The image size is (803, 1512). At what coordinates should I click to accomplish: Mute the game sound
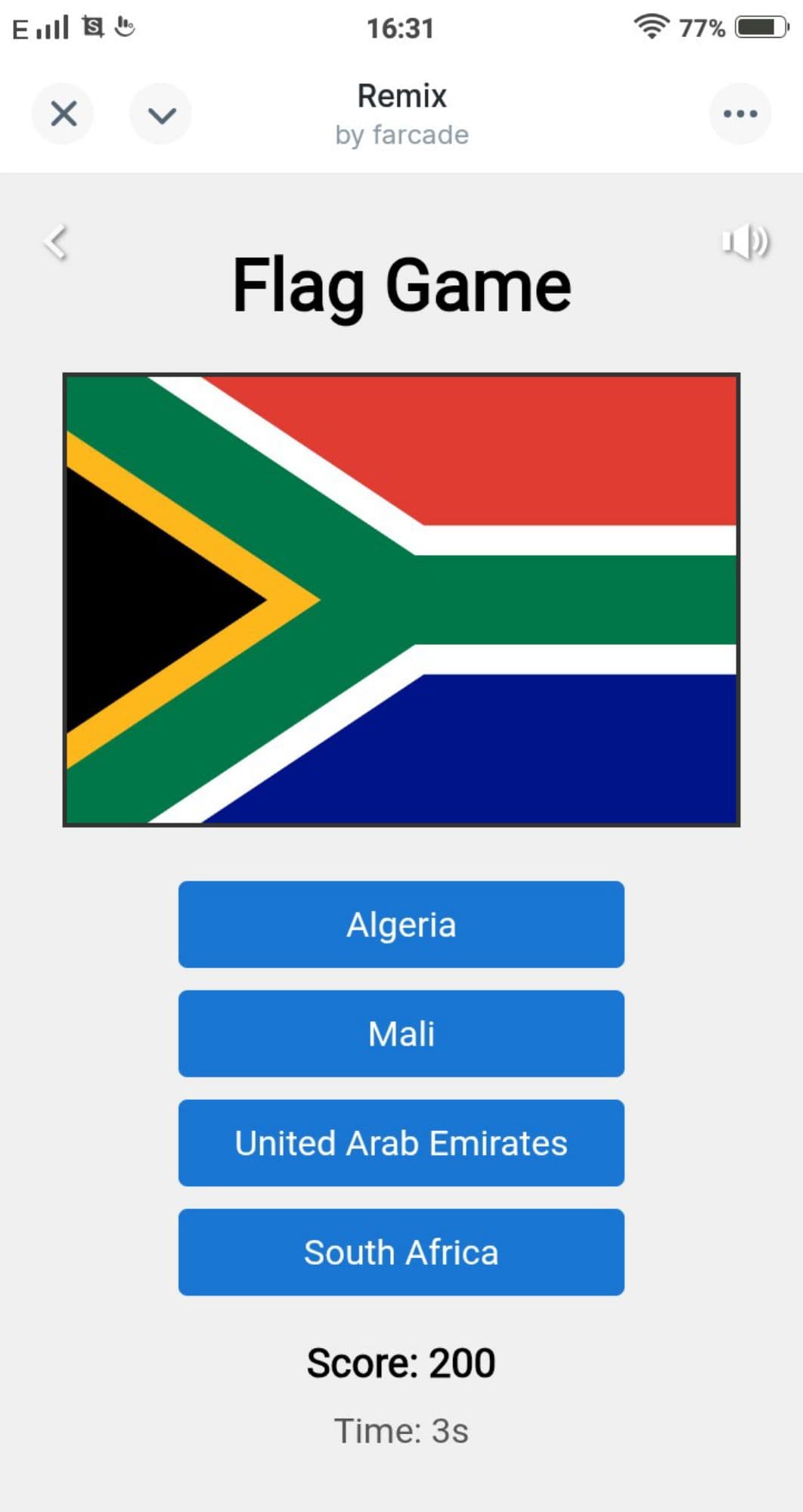click(745, 242)
